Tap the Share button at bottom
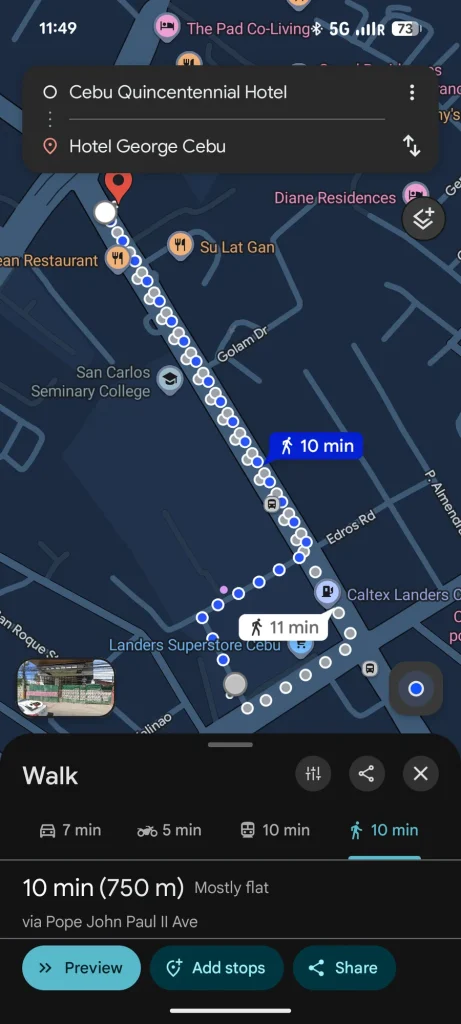This screenshot has height=1024, width=461. (344, 968)
